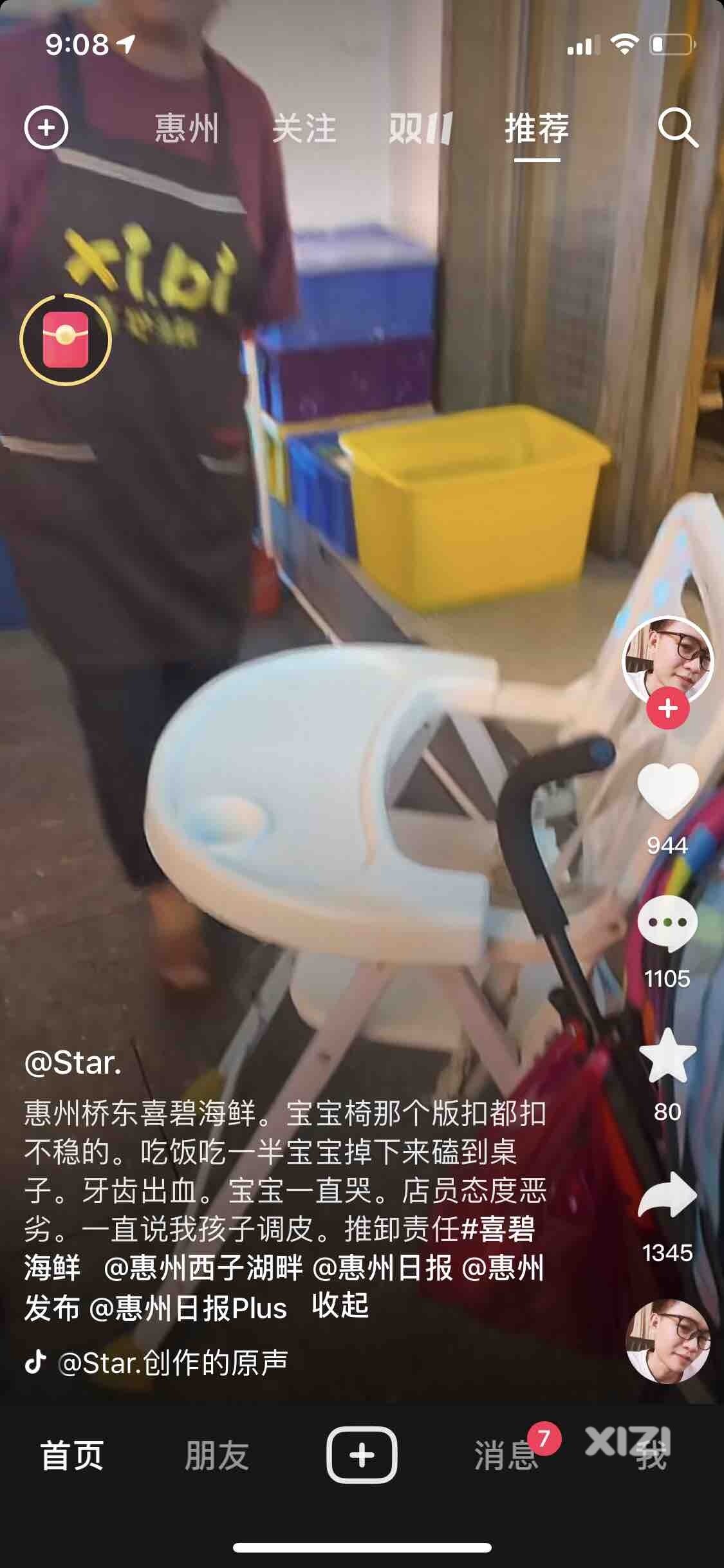The image size is (724, 1568).
Task: Open the red envelope reward icon
Action: pyautogui.click(x=66, y=339)
